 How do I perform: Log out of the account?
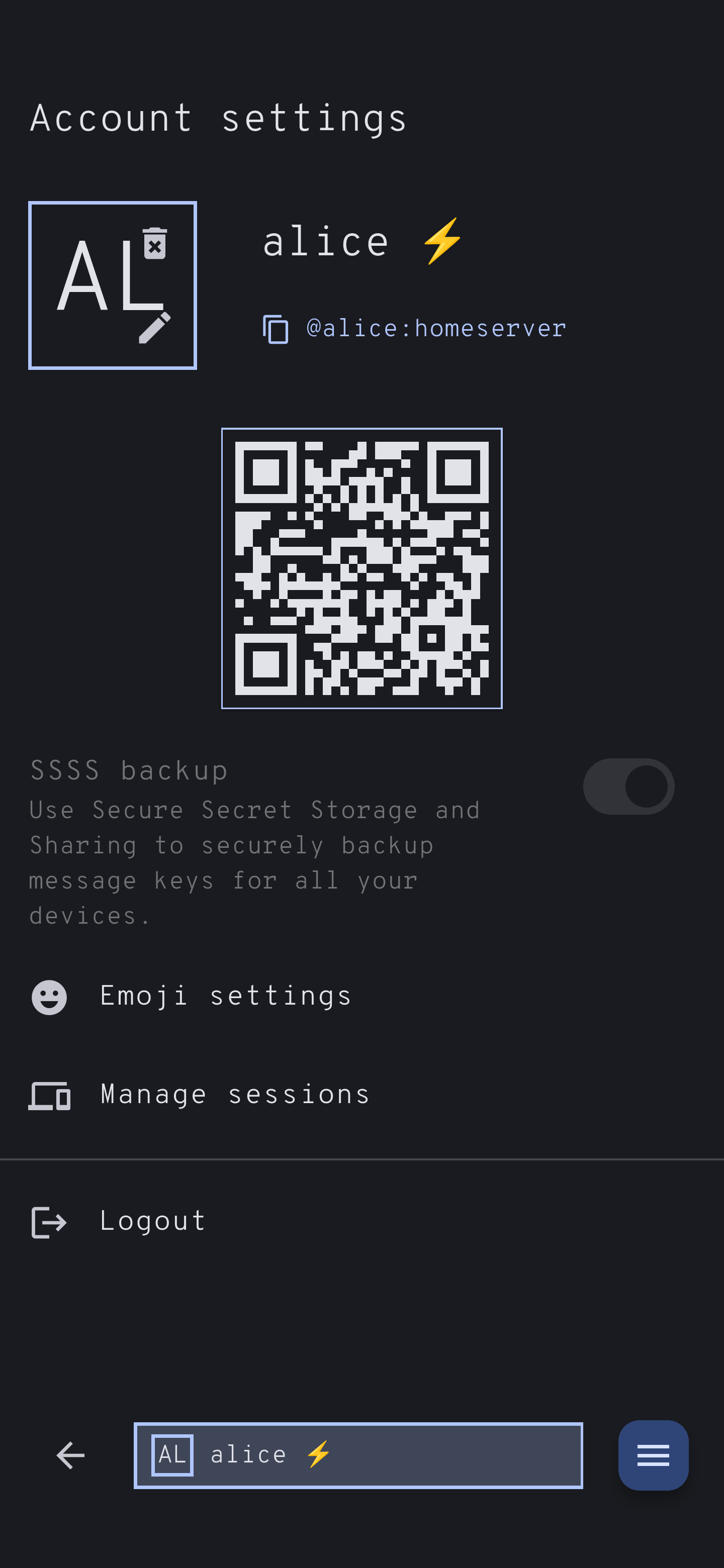[x=361, y=1221]
